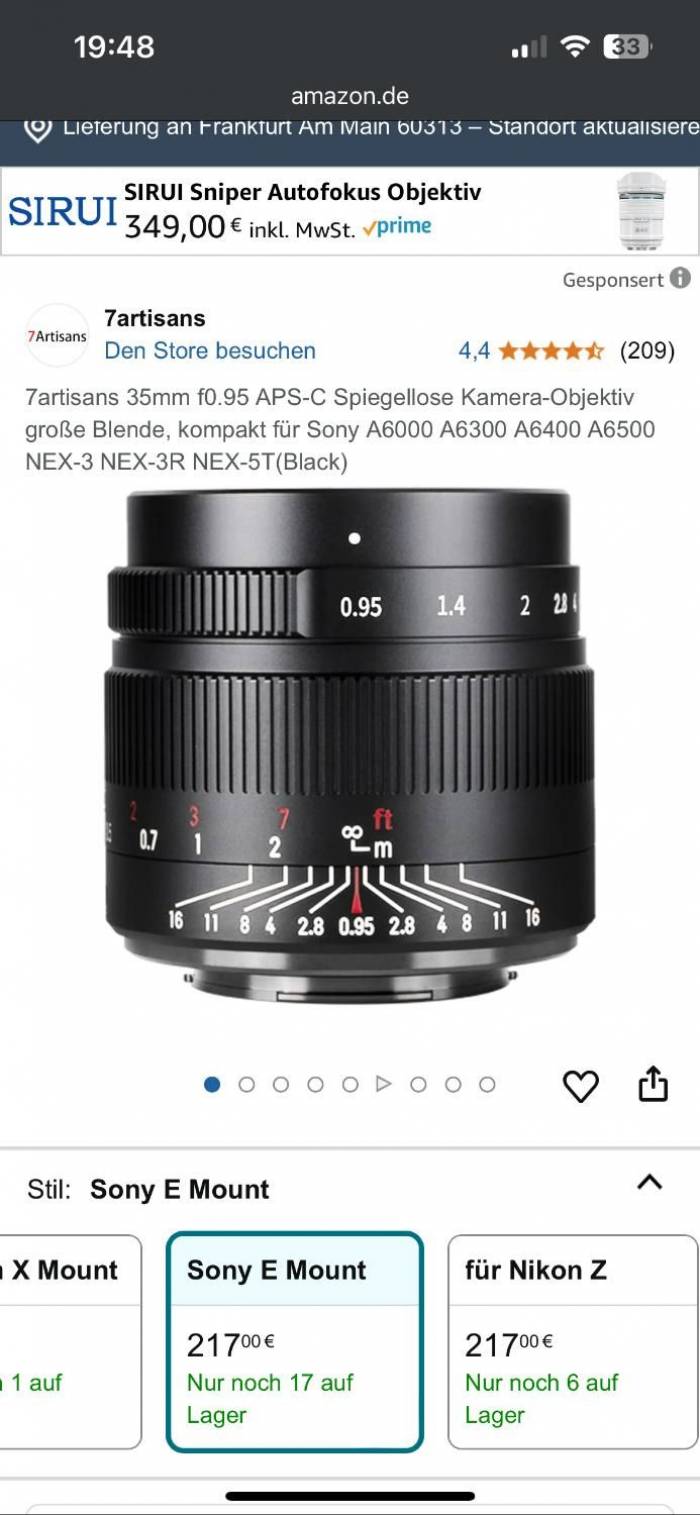Choose the für Nikon Z style option
Screen dimensions: 700x1515
click(x=572, y=1340)
